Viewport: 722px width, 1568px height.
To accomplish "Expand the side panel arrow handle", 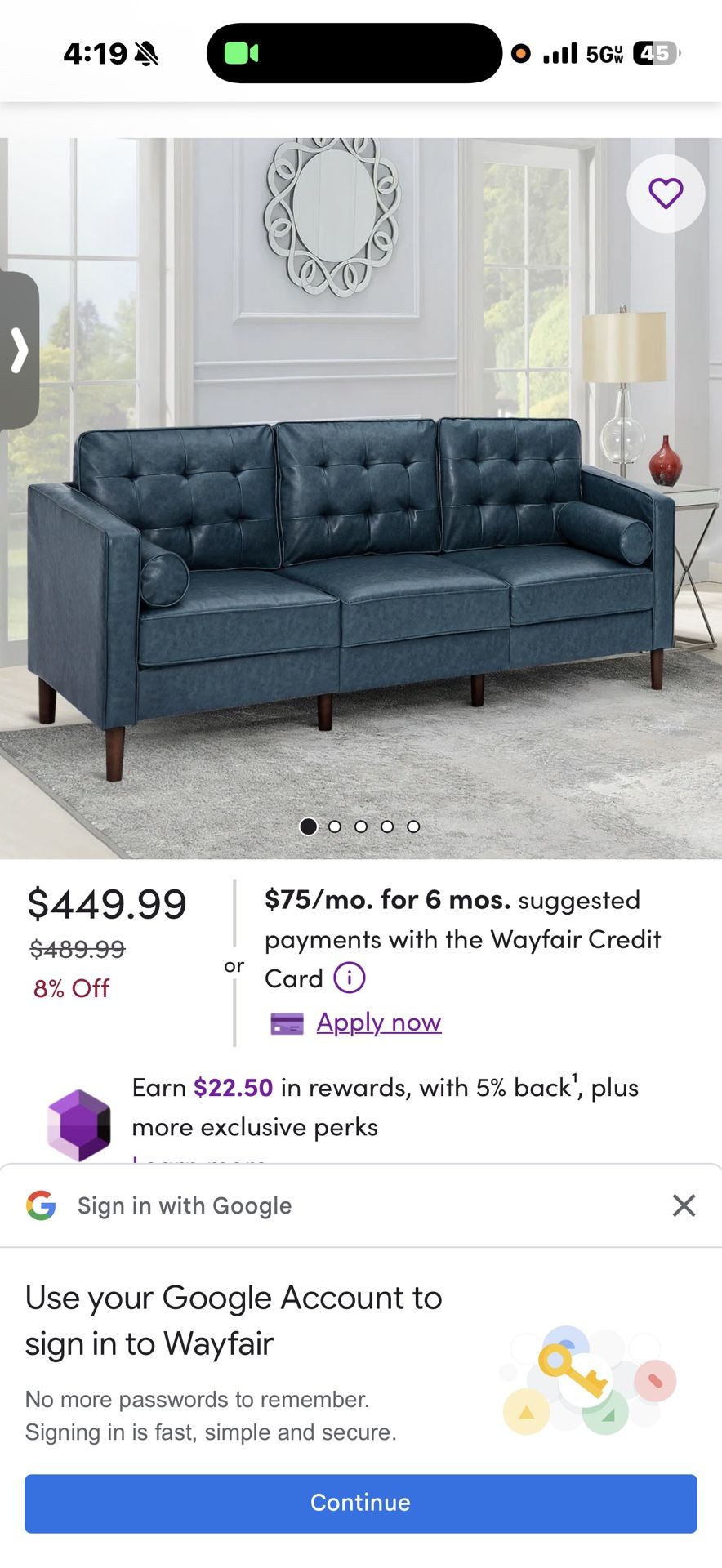I will (19, 350).
